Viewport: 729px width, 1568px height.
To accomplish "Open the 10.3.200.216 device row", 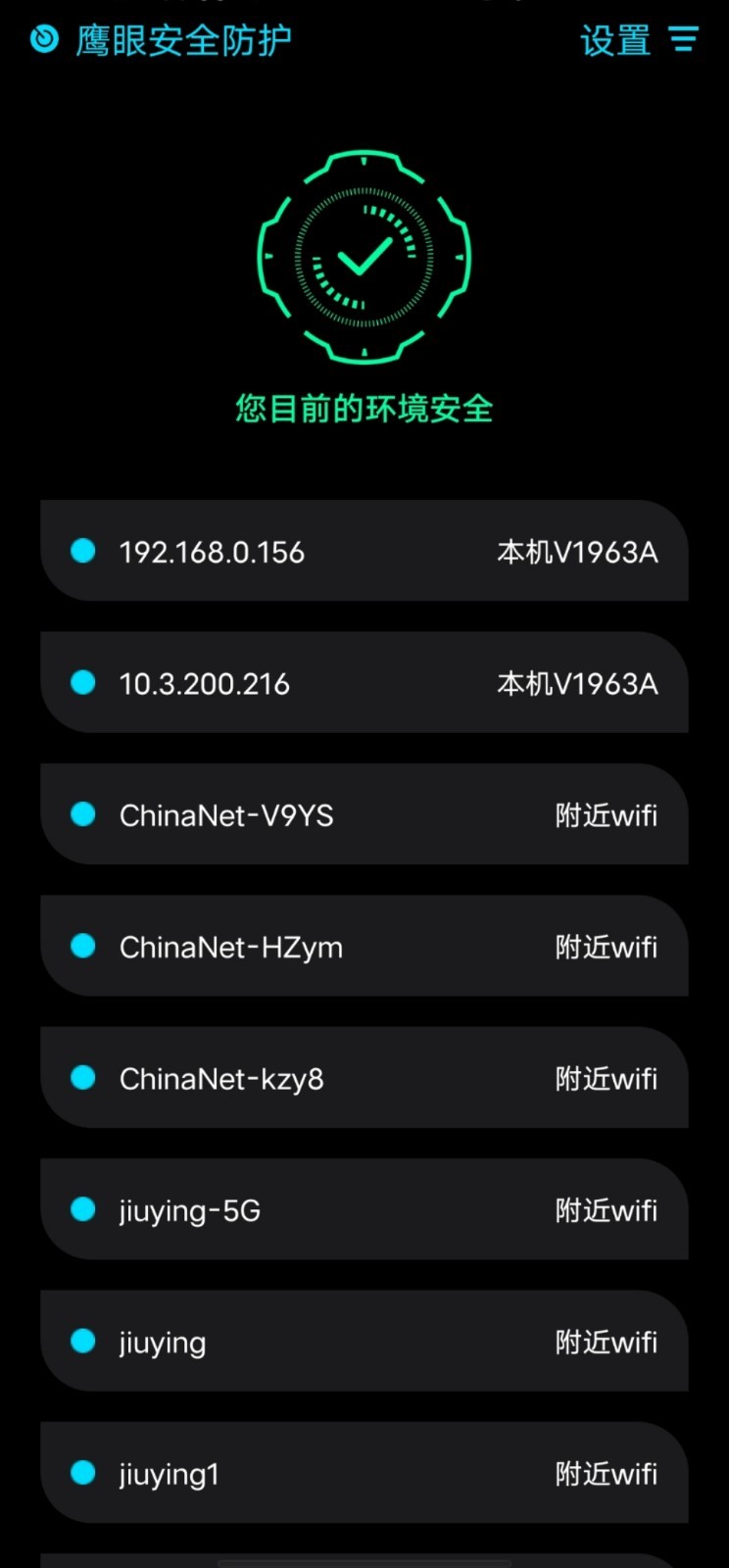I will point(364,683).
